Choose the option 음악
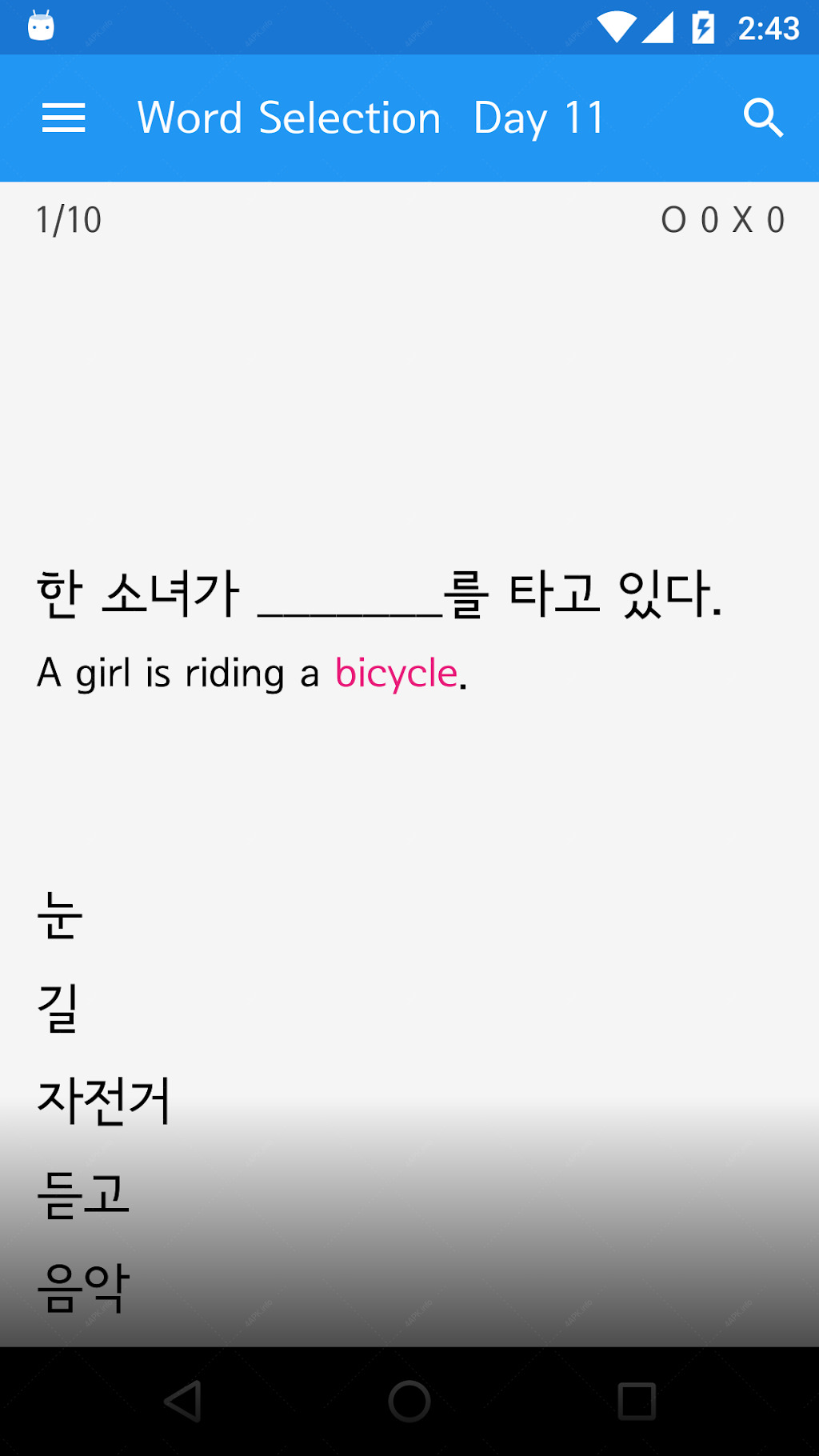Screen dimensions: 819x1456 83,1287
